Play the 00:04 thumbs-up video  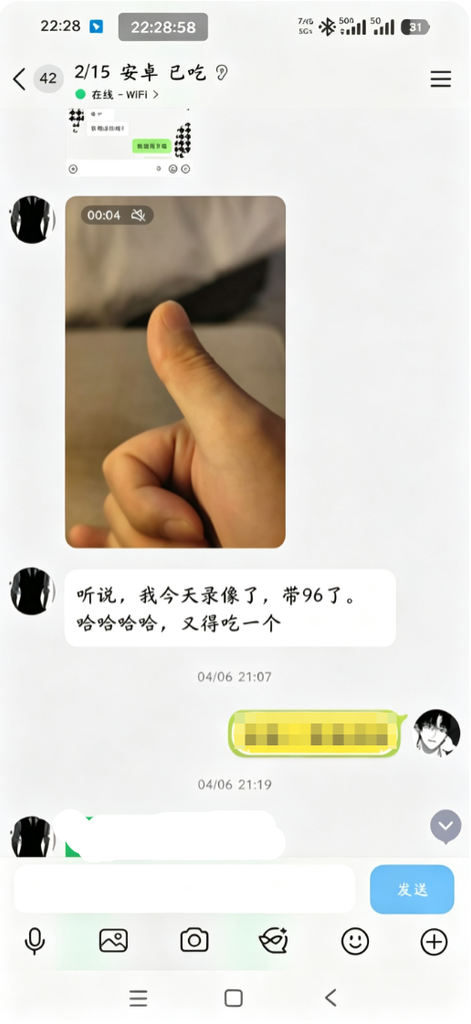coord(175,372)
